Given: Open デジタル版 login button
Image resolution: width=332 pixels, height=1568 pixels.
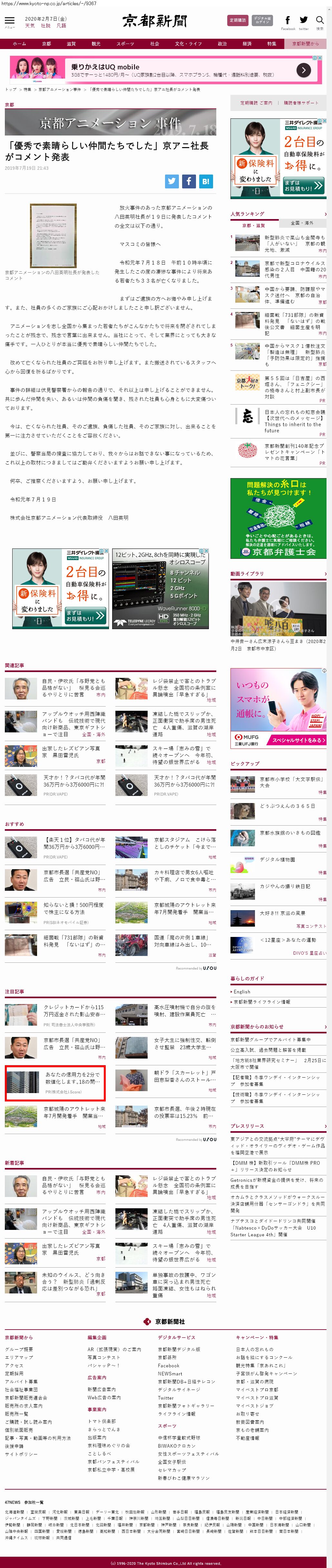Looking at the screenshot, I should pyautogui.click(x=262, y=20).
